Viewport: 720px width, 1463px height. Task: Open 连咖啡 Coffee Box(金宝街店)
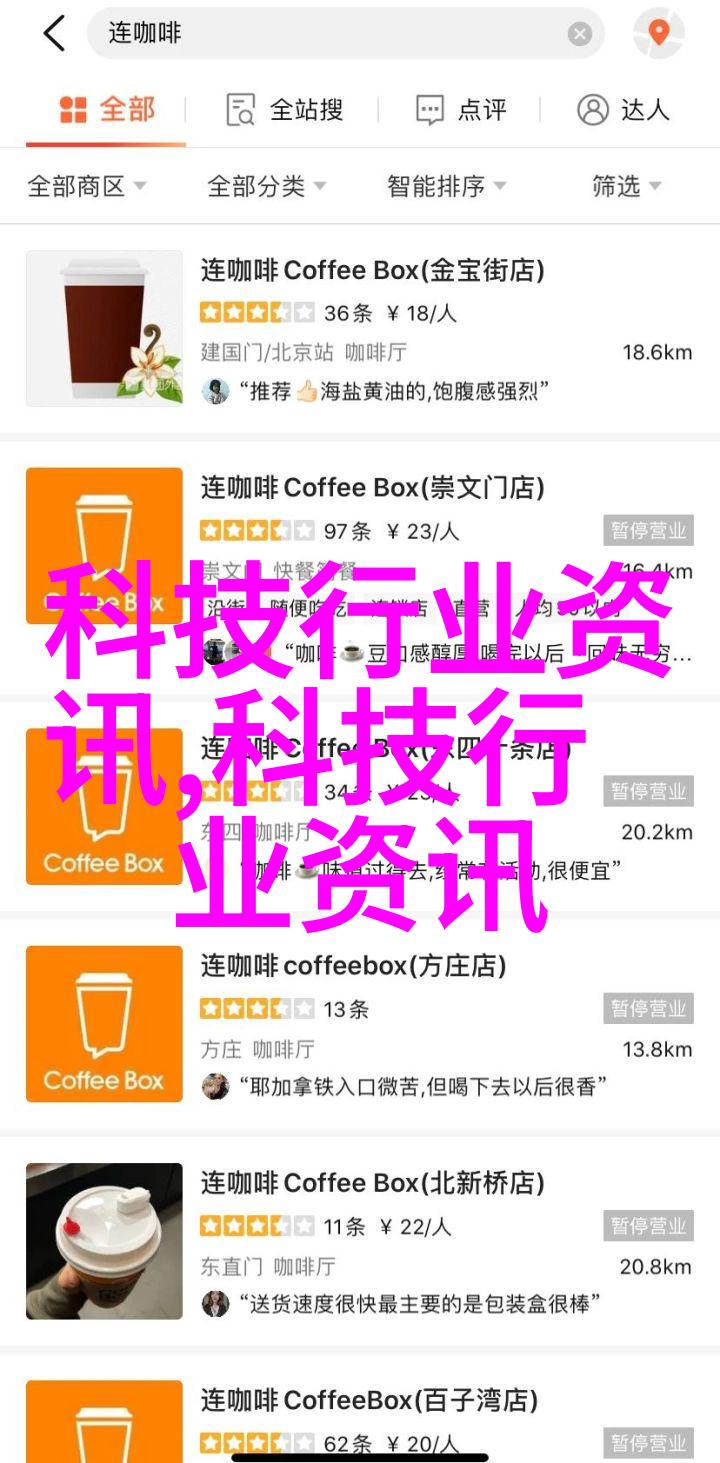[x=372, y=270]
